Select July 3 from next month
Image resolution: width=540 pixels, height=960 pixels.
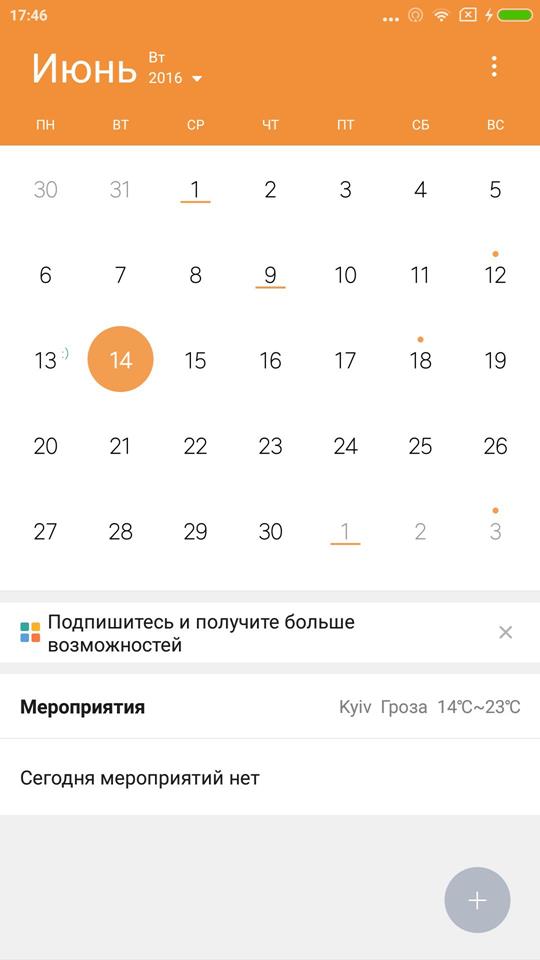(x=495, y=531)
